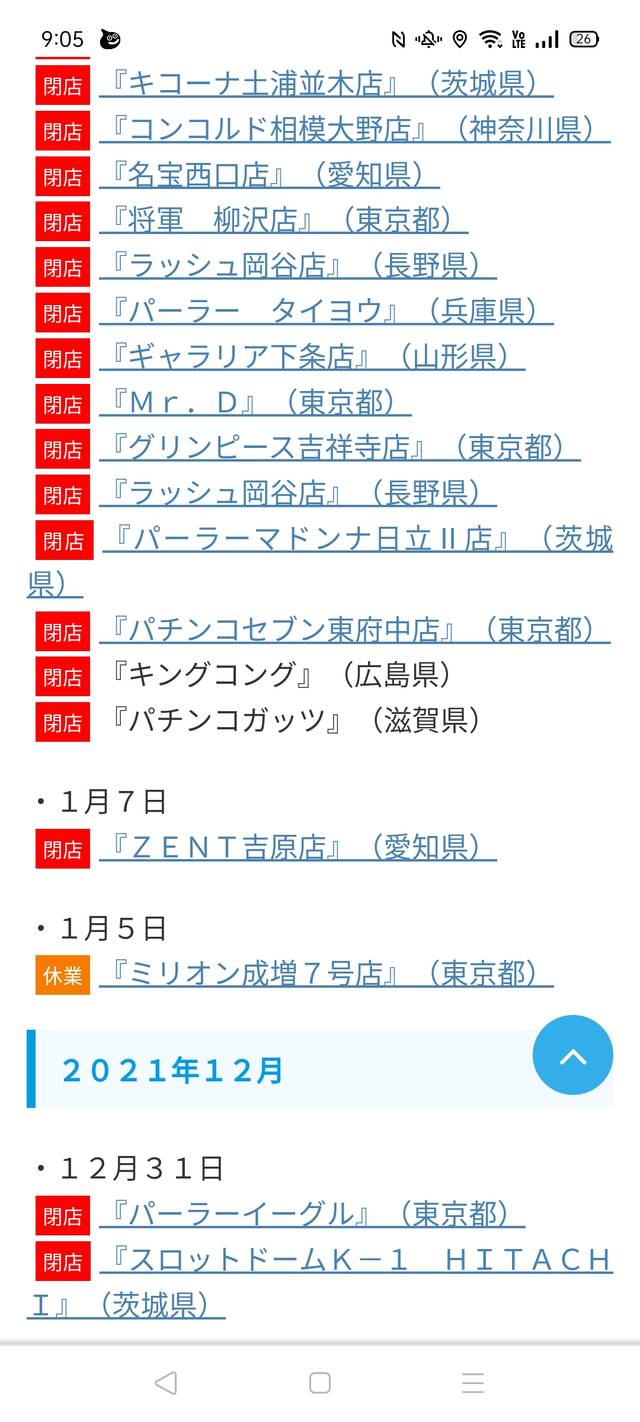Image resolution: width=640 pixels, height=1422 pixels.
Task: Go to the home screen
Action: pyautogui.click(x=320, y=1383)
